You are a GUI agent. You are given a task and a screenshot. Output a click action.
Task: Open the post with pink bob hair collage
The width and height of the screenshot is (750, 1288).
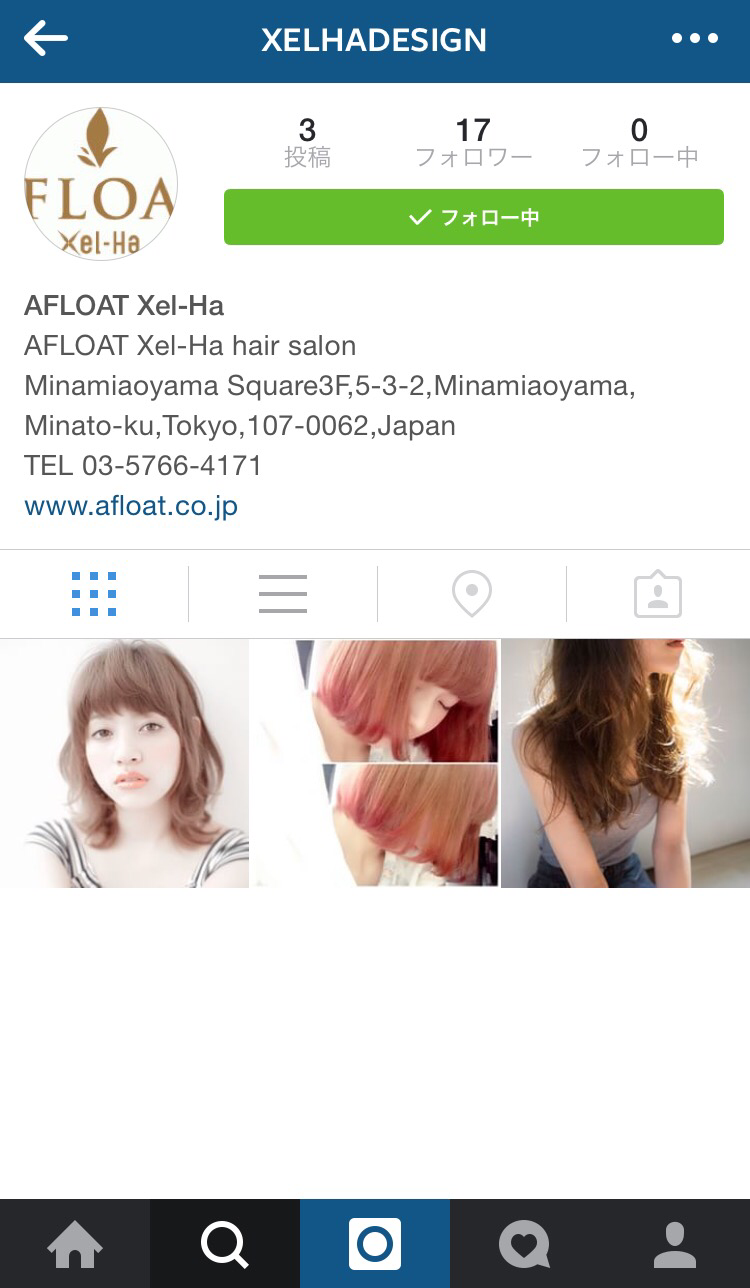point(375,763)
